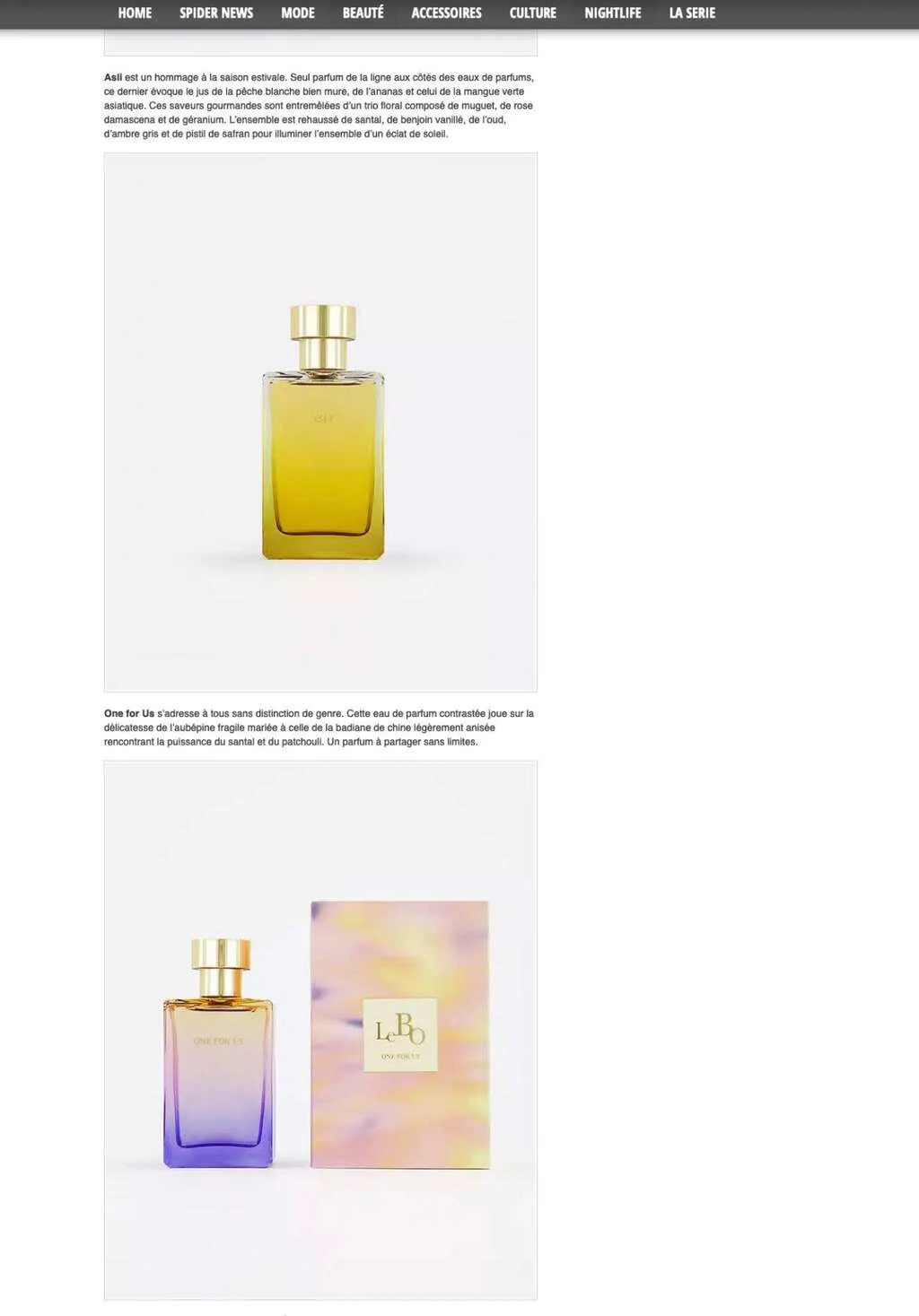Image resolution: width=919 pixels, height=1316 pixels.
Task: Switch to the NIGHTLIFE section
Action: tap(613, 13)
